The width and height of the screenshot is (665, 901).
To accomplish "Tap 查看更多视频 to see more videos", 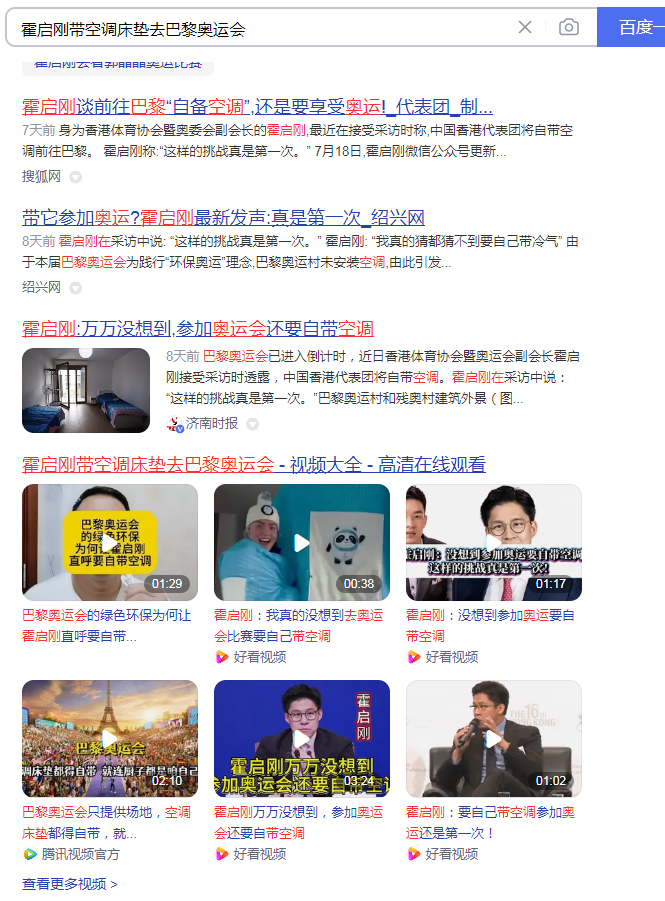I will [70, 884].
